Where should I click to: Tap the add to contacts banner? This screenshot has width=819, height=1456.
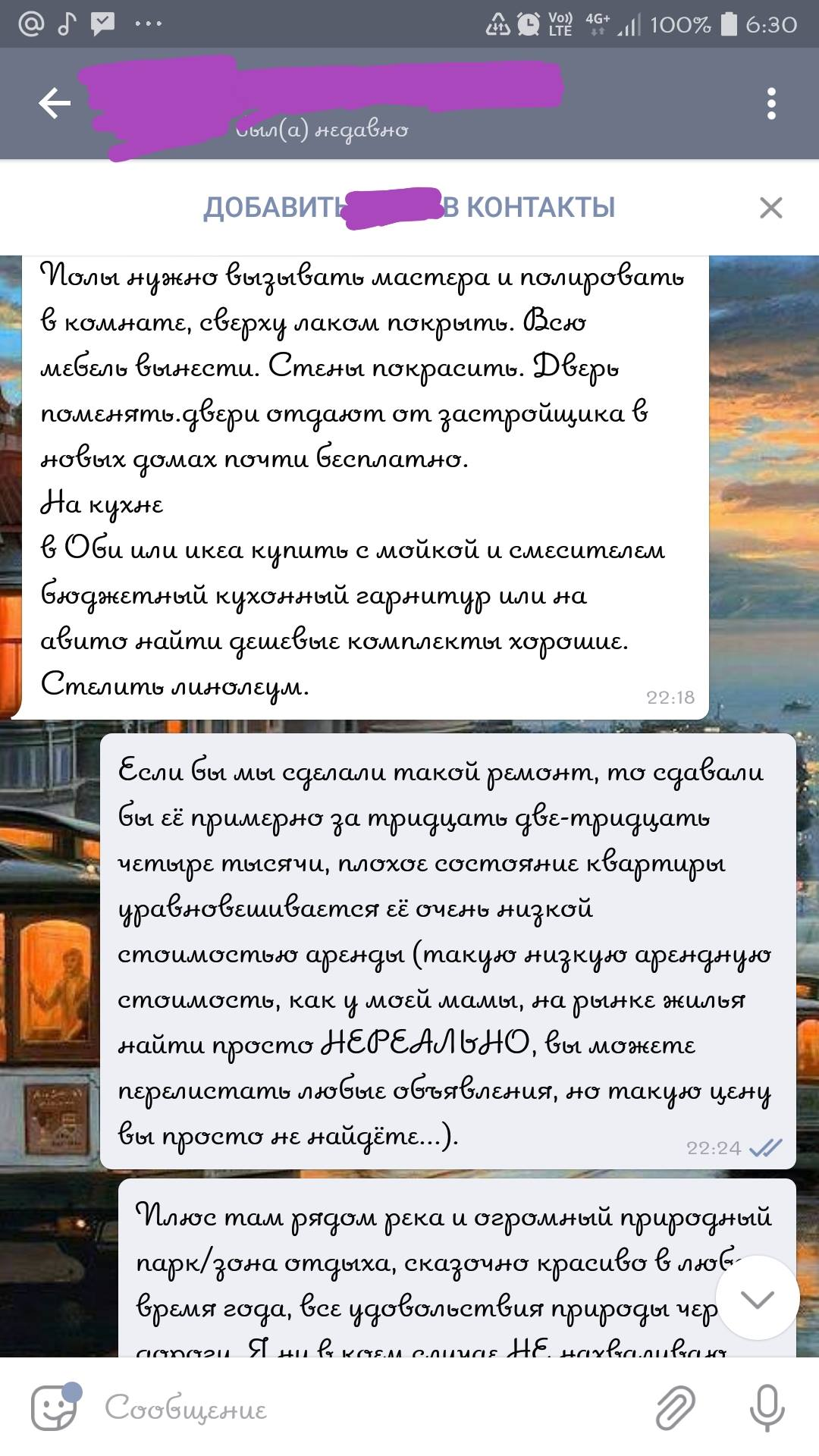409,207
